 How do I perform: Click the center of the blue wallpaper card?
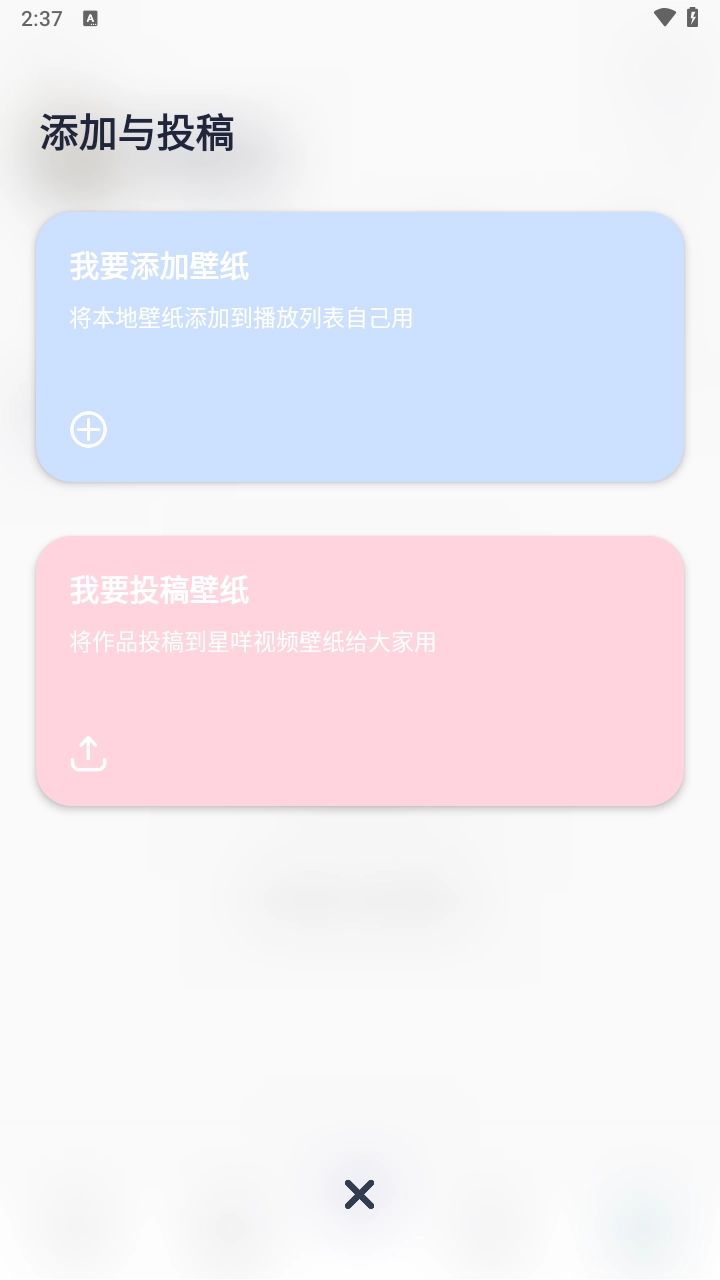360,347
